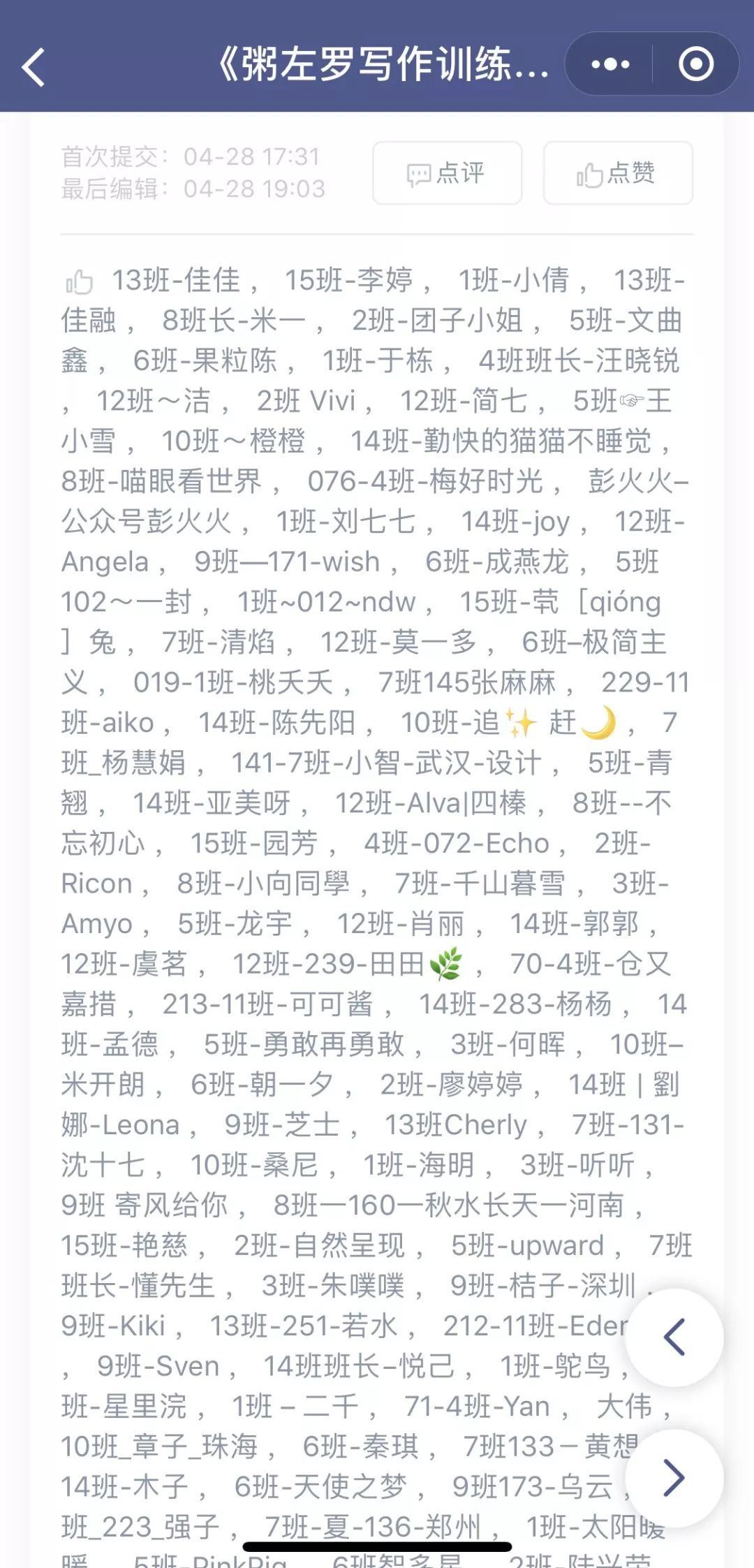
Task: Tap the 点评 comment button
Action: (x=447, y=173)
